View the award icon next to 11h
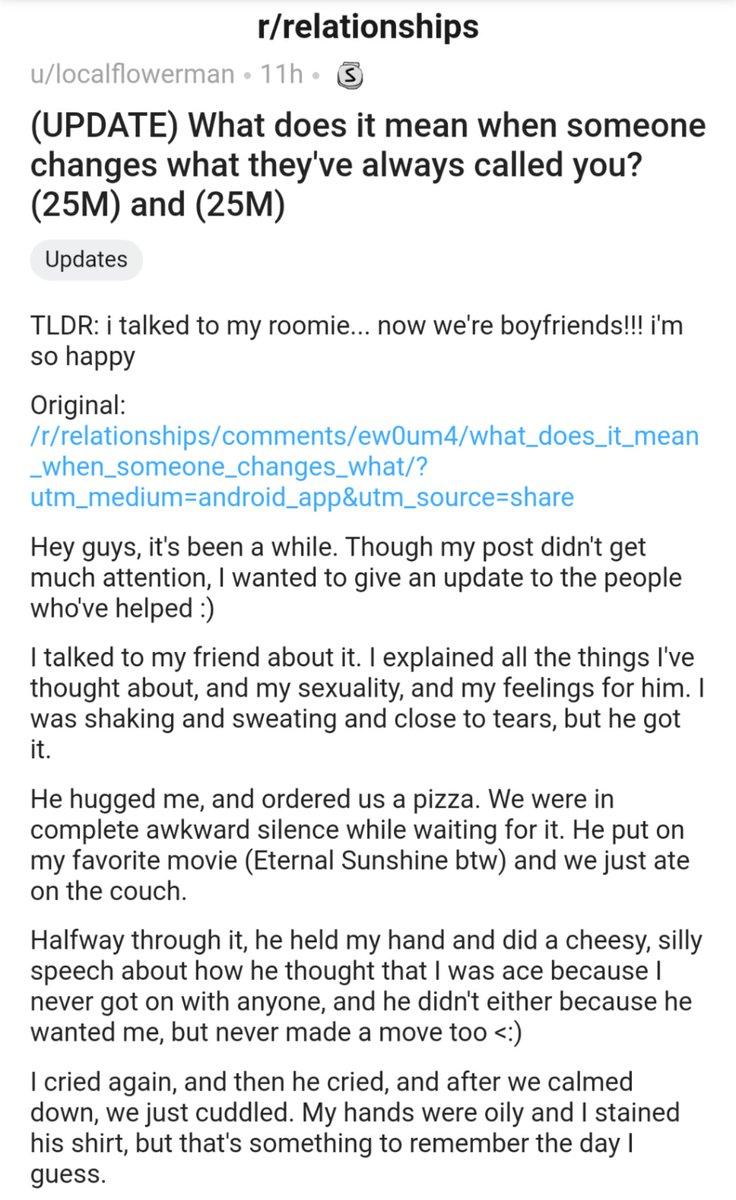The width and height of the screenshot is (736, 1200). 351,74
